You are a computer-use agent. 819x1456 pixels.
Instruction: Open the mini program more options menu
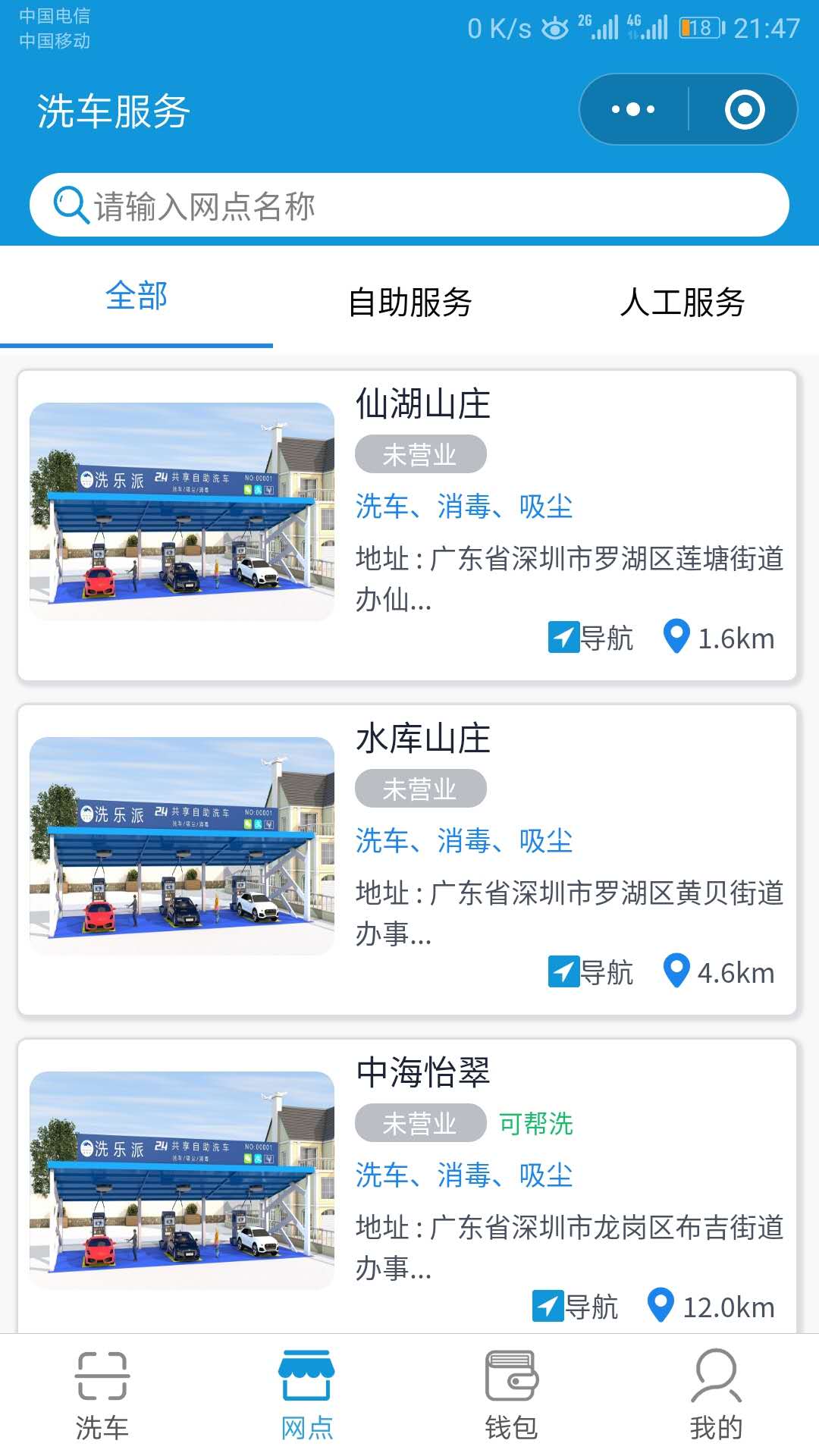pyautogui.click(x=633, y=109)
